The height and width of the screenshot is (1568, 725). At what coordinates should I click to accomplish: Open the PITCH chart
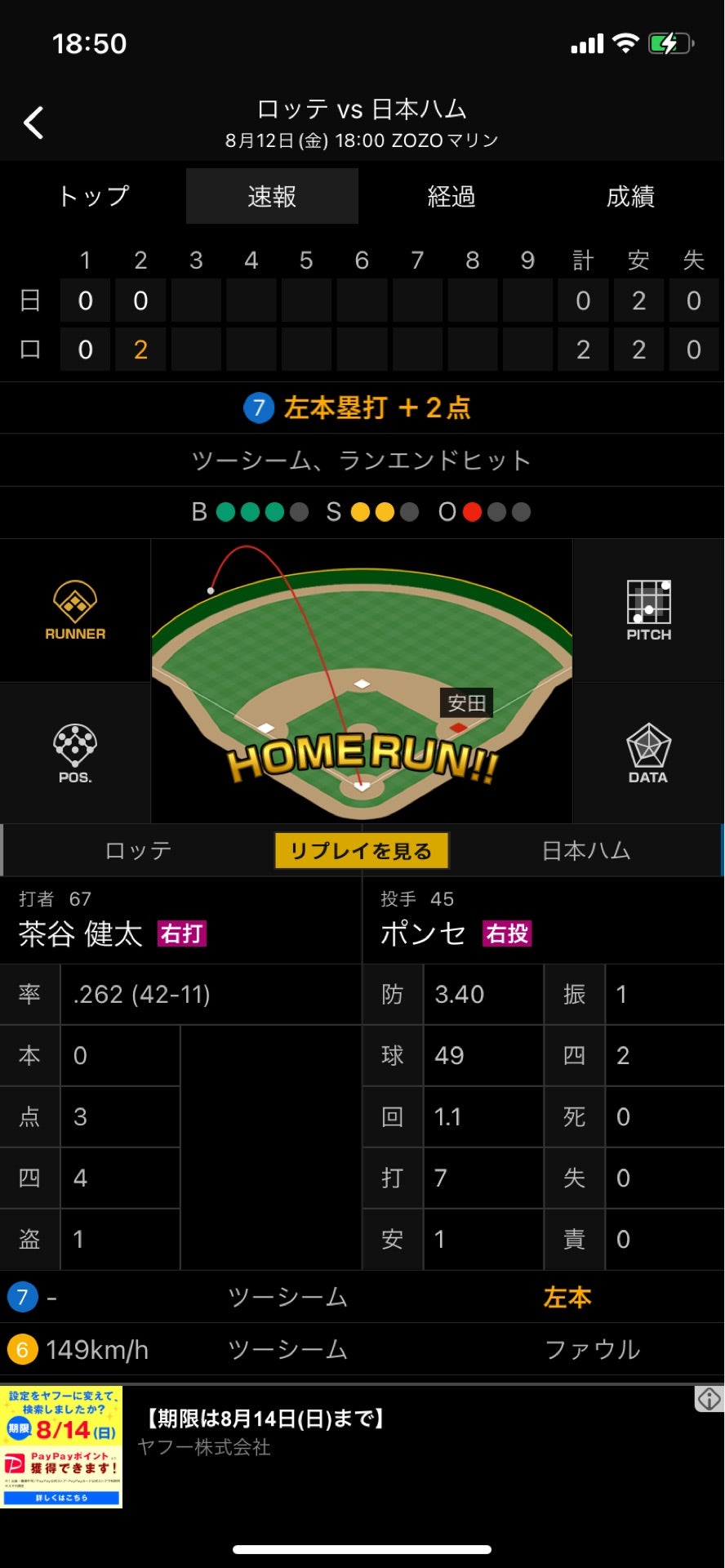click(x=648, y=610)
